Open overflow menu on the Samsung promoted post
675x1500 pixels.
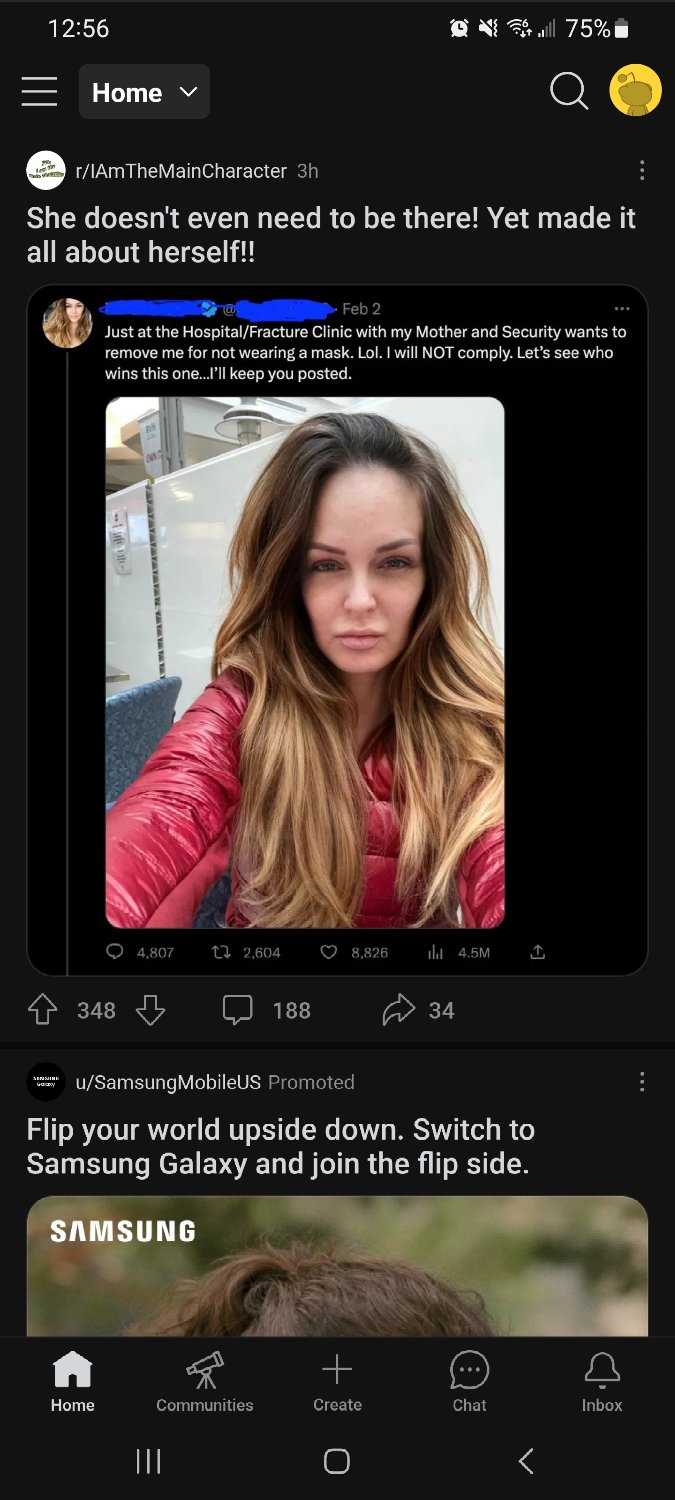click(641, 1082)
